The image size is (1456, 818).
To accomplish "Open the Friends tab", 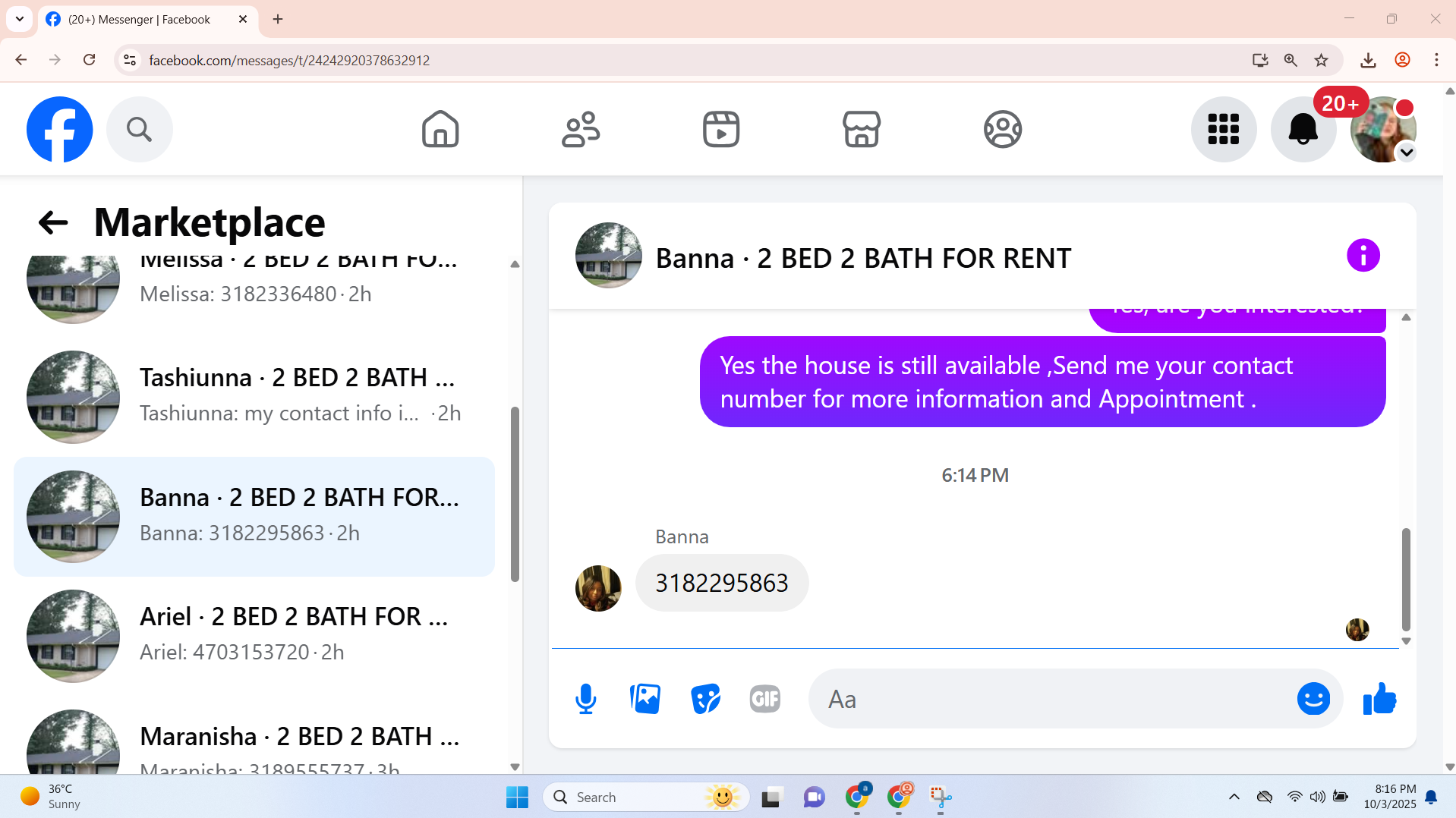I will pyautogui.click(x=581, y=129).
